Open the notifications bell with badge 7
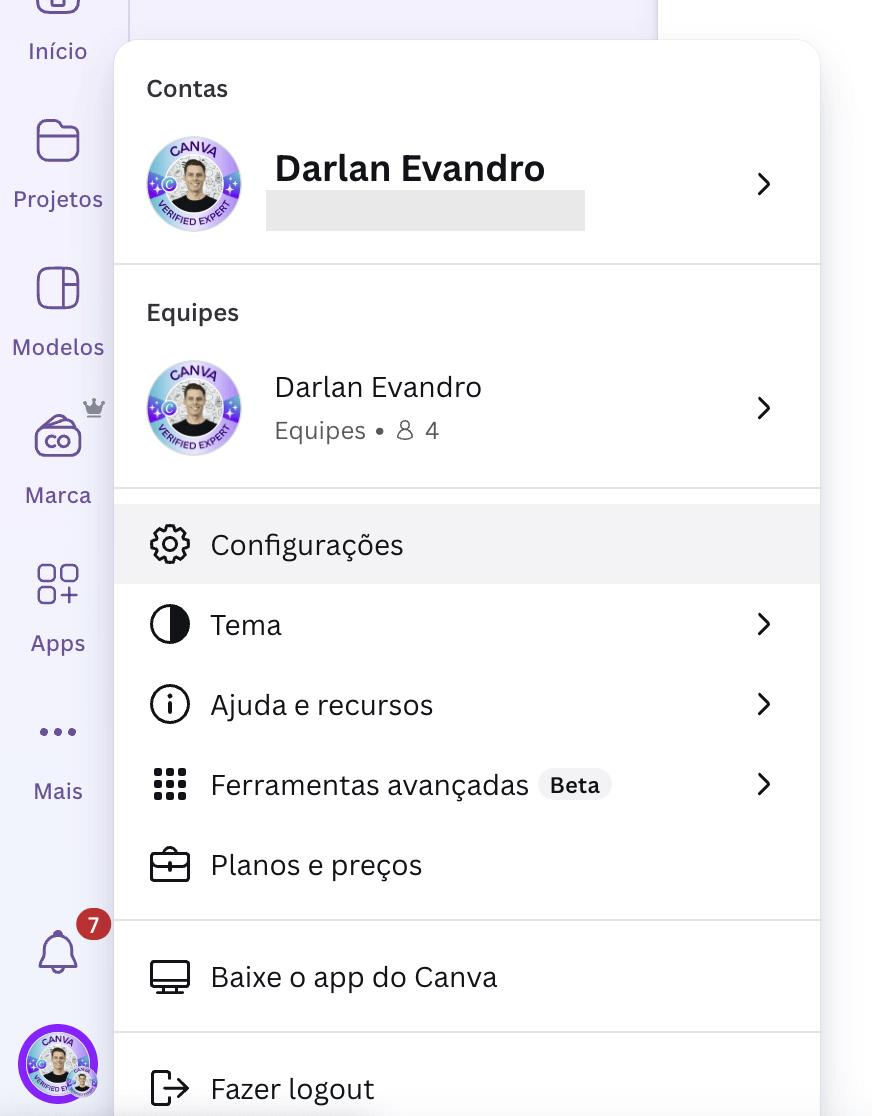 (x=57, y=951)
